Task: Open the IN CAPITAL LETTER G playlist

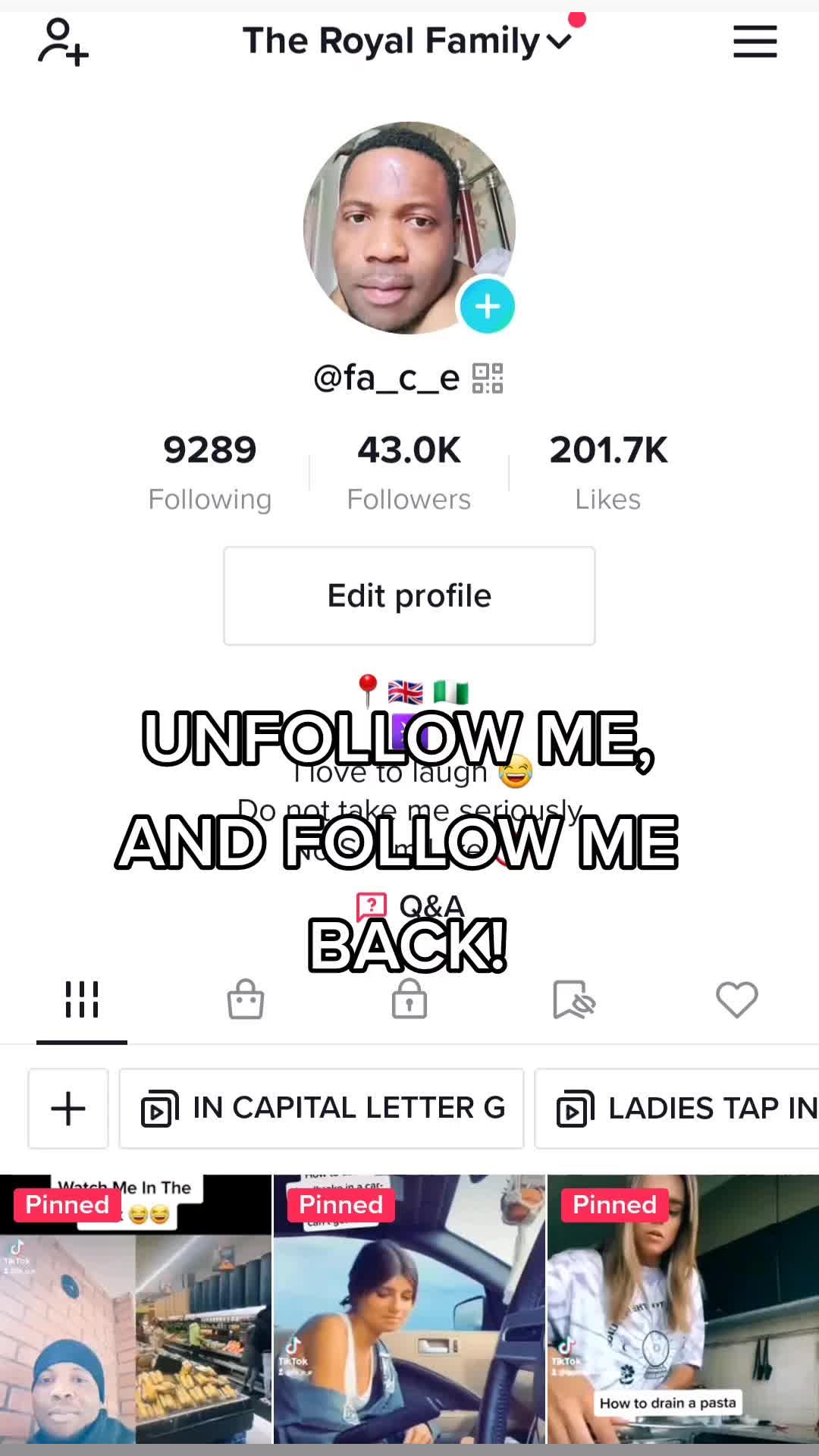Action: (x=322, y=1109)
